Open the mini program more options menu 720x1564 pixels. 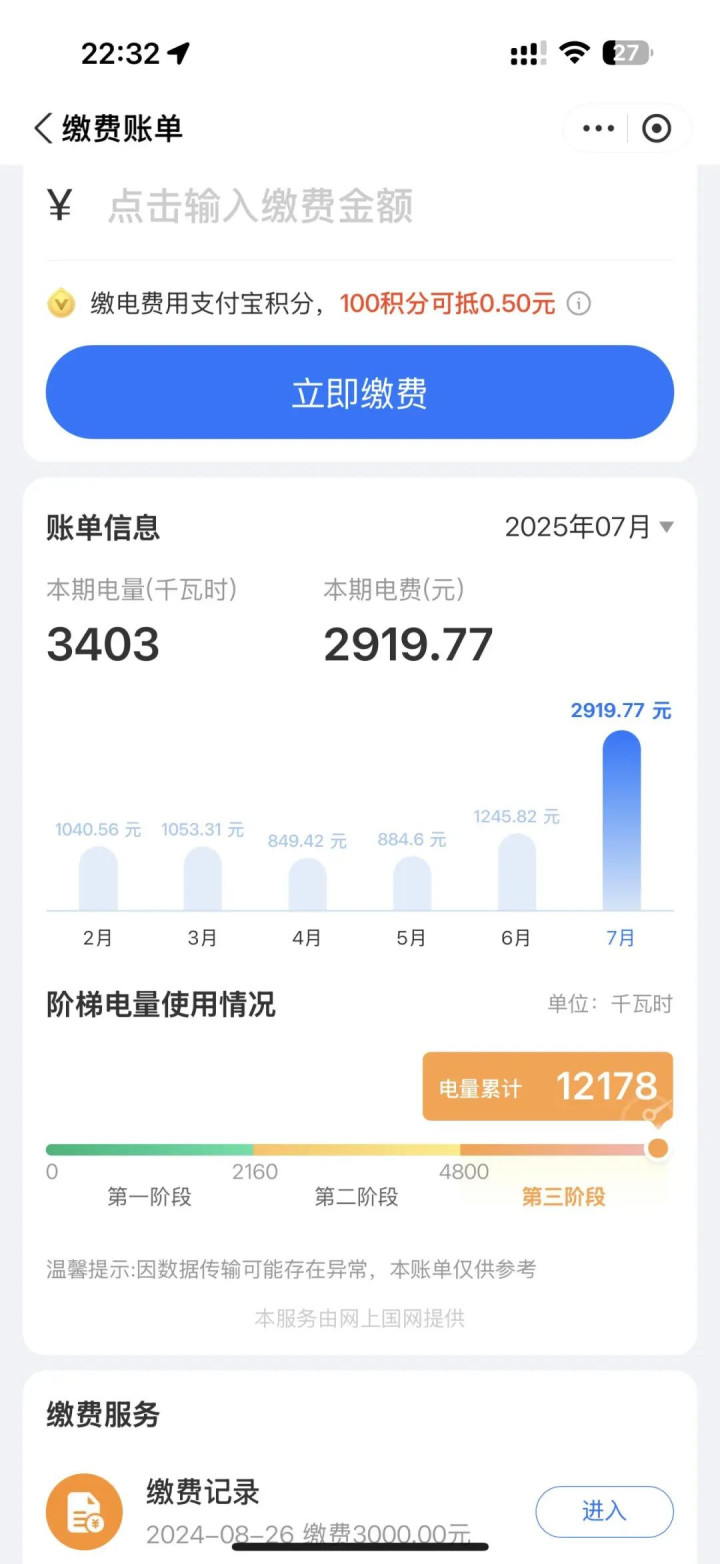point(598,129)
